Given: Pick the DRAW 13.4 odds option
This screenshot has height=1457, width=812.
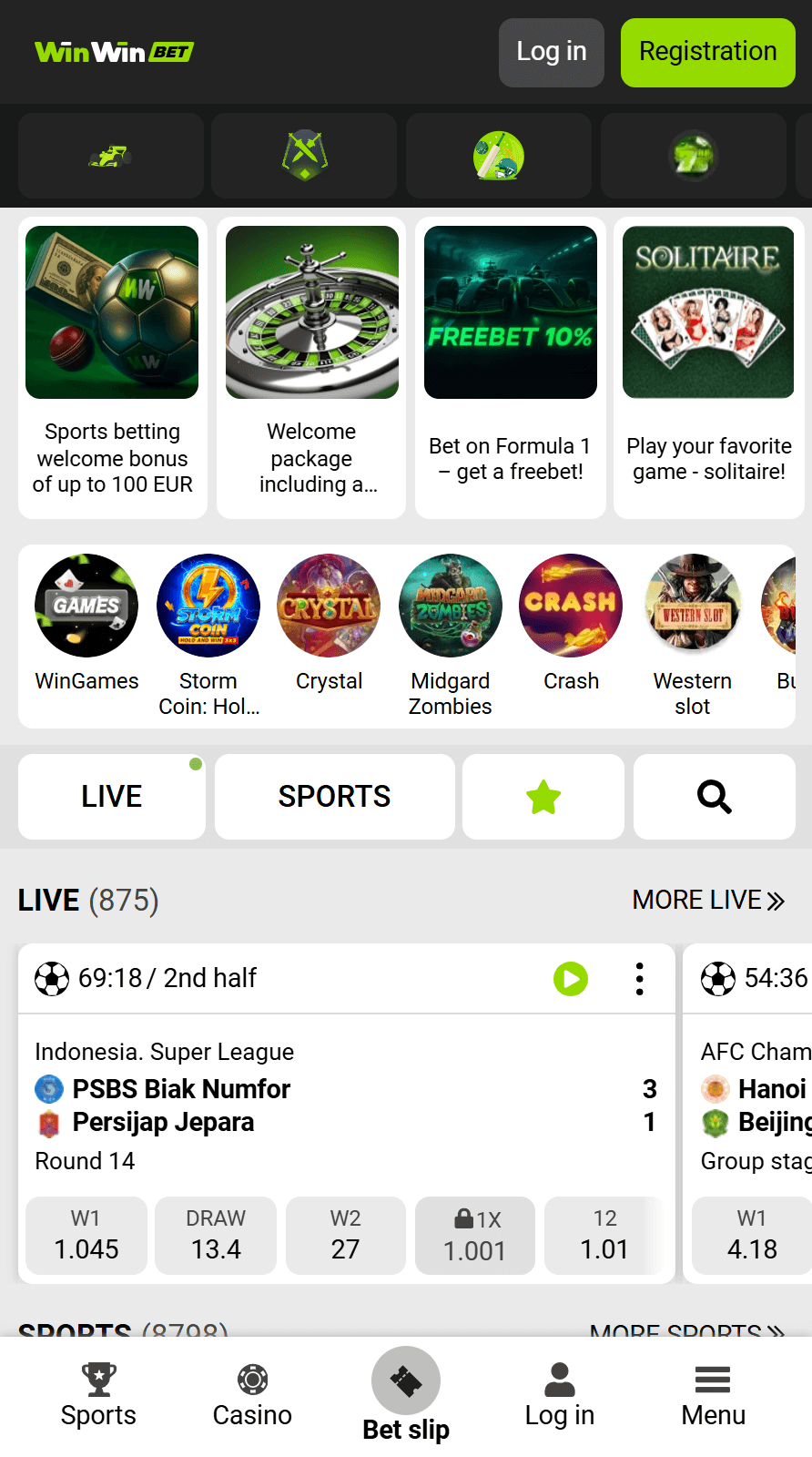Looking at the screenshot, I should click(x=216, y=1236).
